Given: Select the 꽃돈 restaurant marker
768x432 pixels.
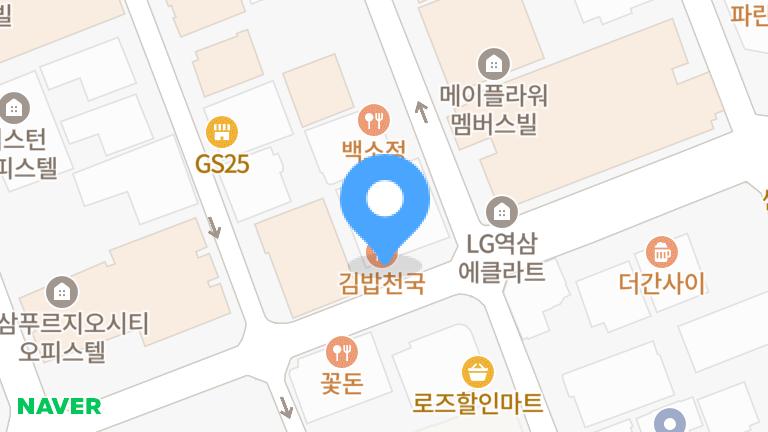Looking at the screenshot, I should (343, 351).
